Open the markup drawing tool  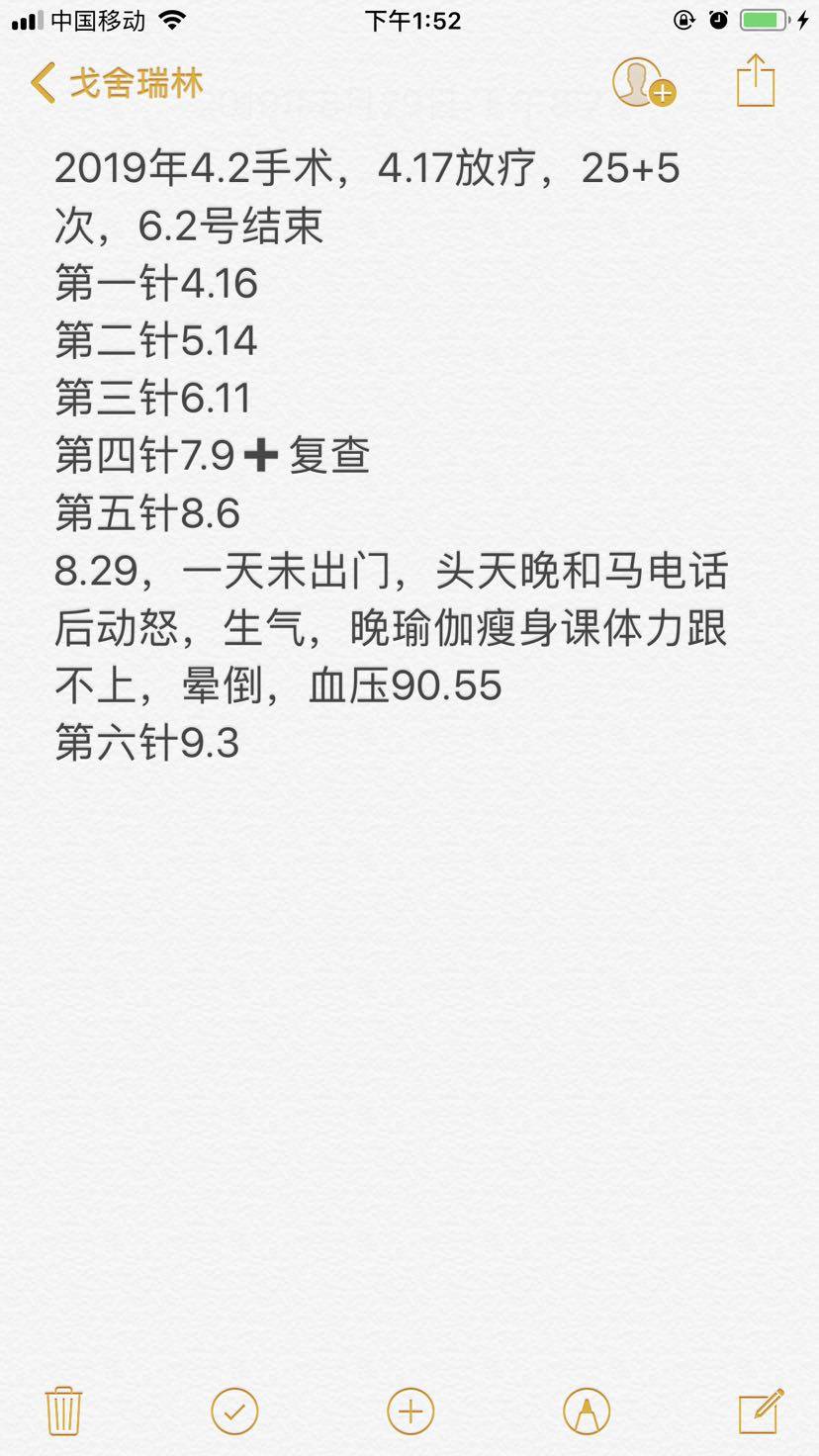click(x=586, y=1410)
